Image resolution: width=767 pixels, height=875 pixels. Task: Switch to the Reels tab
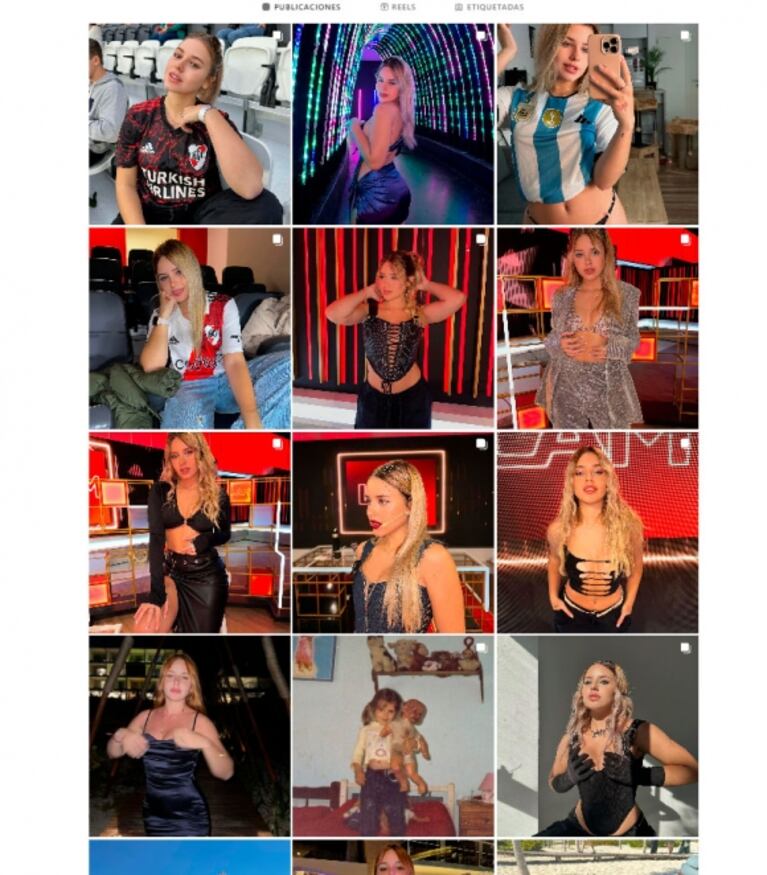pos(398,7)
